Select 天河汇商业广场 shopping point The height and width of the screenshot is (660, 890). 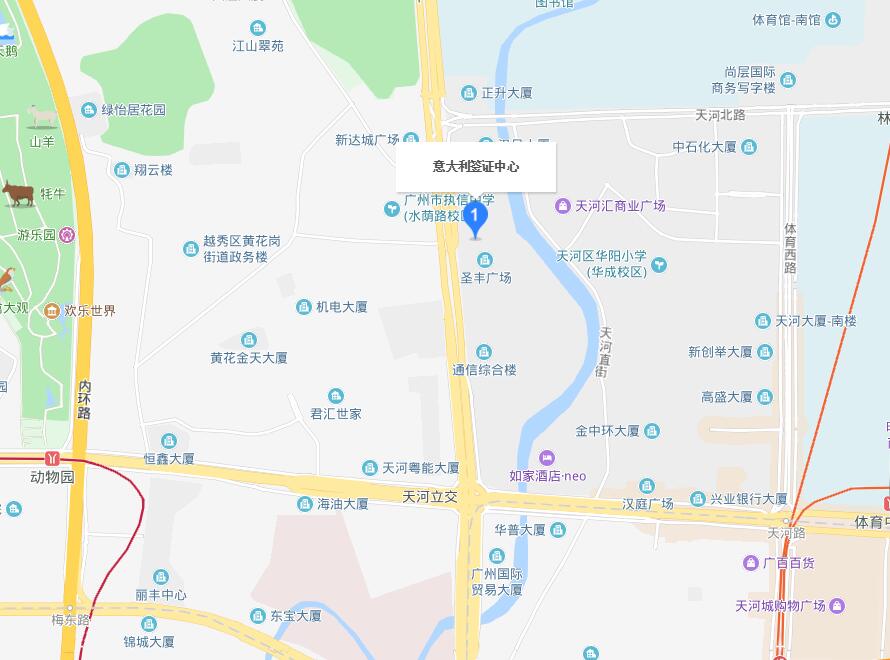pos(564,206)
